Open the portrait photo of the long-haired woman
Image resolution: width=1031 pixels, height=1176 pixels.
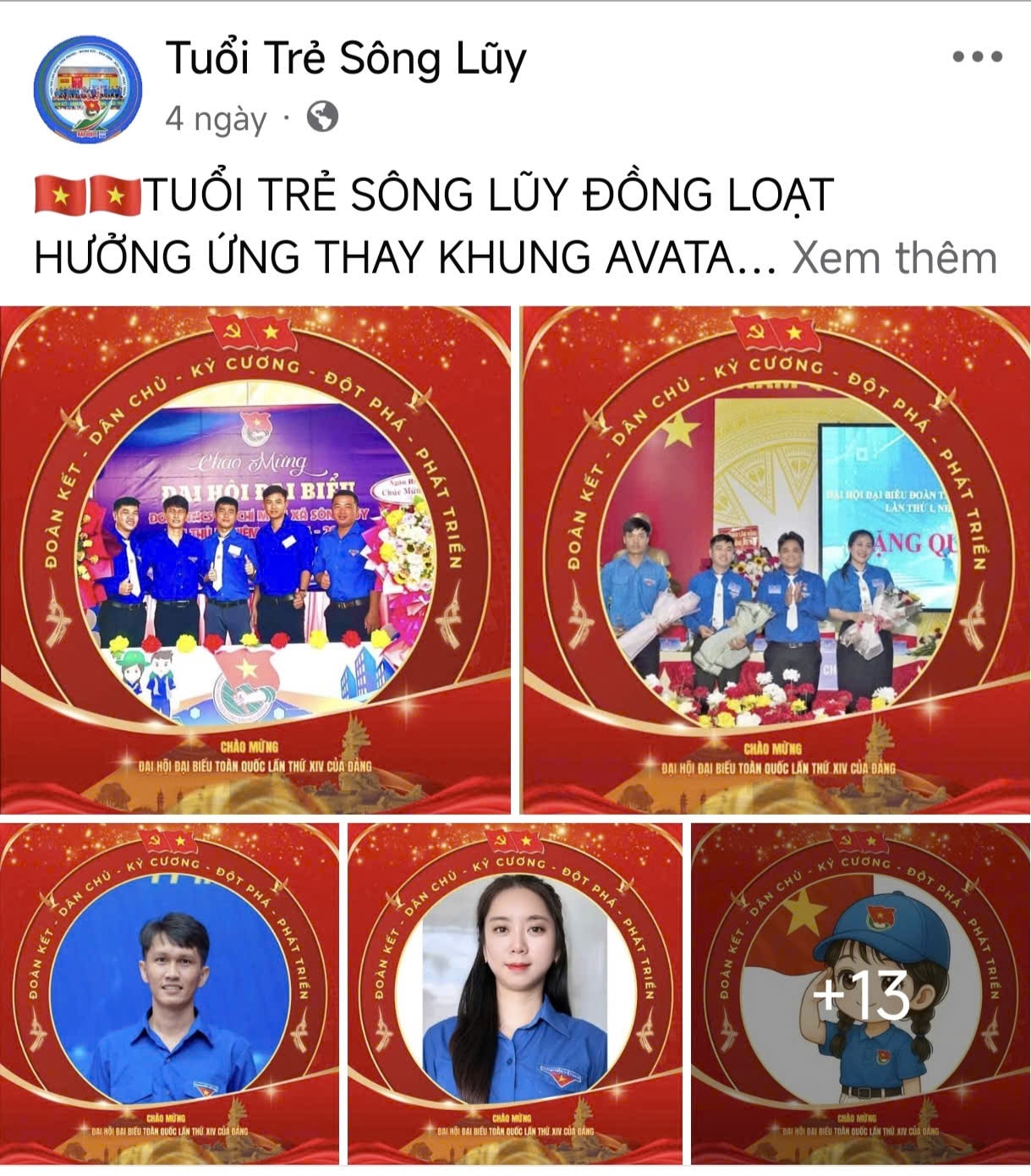point(515,993)
